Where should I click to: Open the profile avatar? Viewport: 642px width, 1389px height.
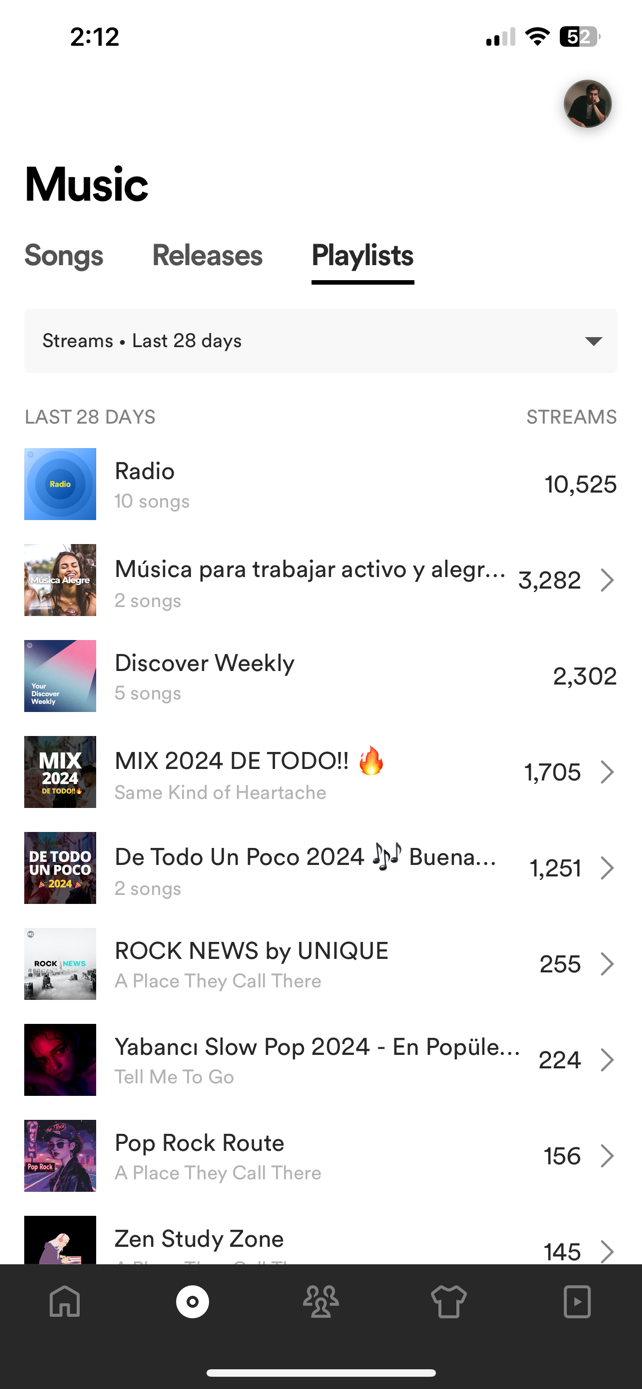coord(587,104)
